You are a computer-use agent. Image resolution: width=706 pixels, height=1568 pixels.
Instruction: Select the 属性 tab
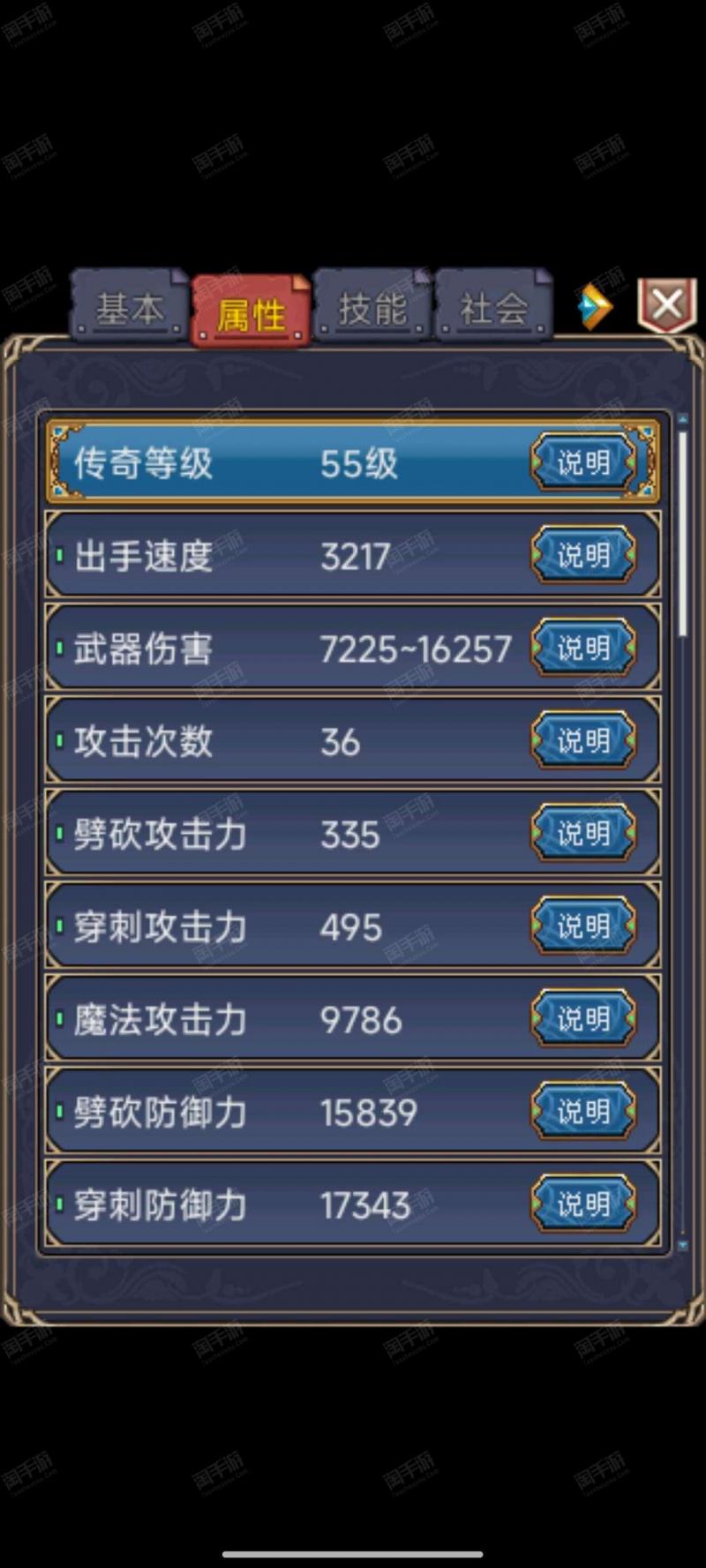[252, 309]
